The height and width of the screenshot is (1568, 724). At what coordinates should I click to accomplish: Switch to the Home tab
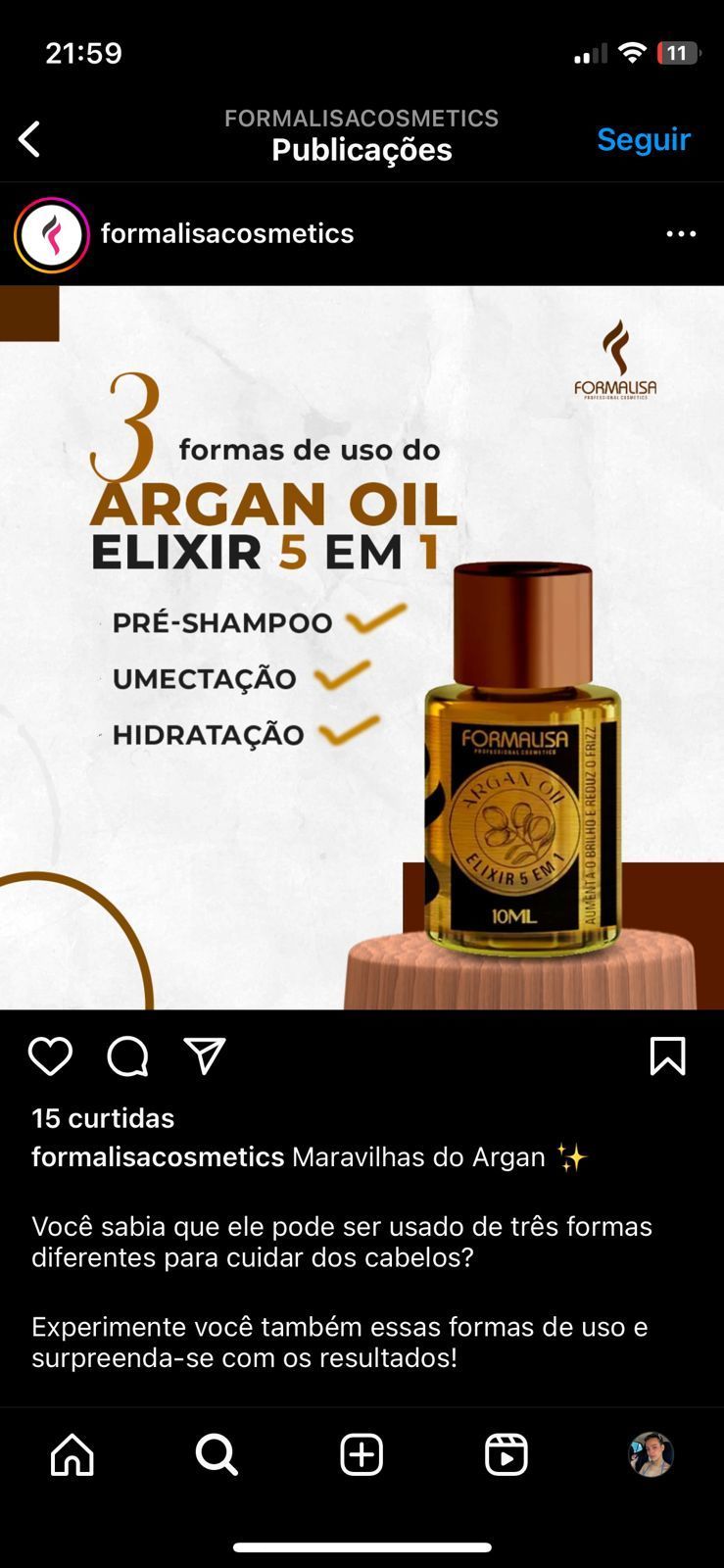[x=72, y=1454]
